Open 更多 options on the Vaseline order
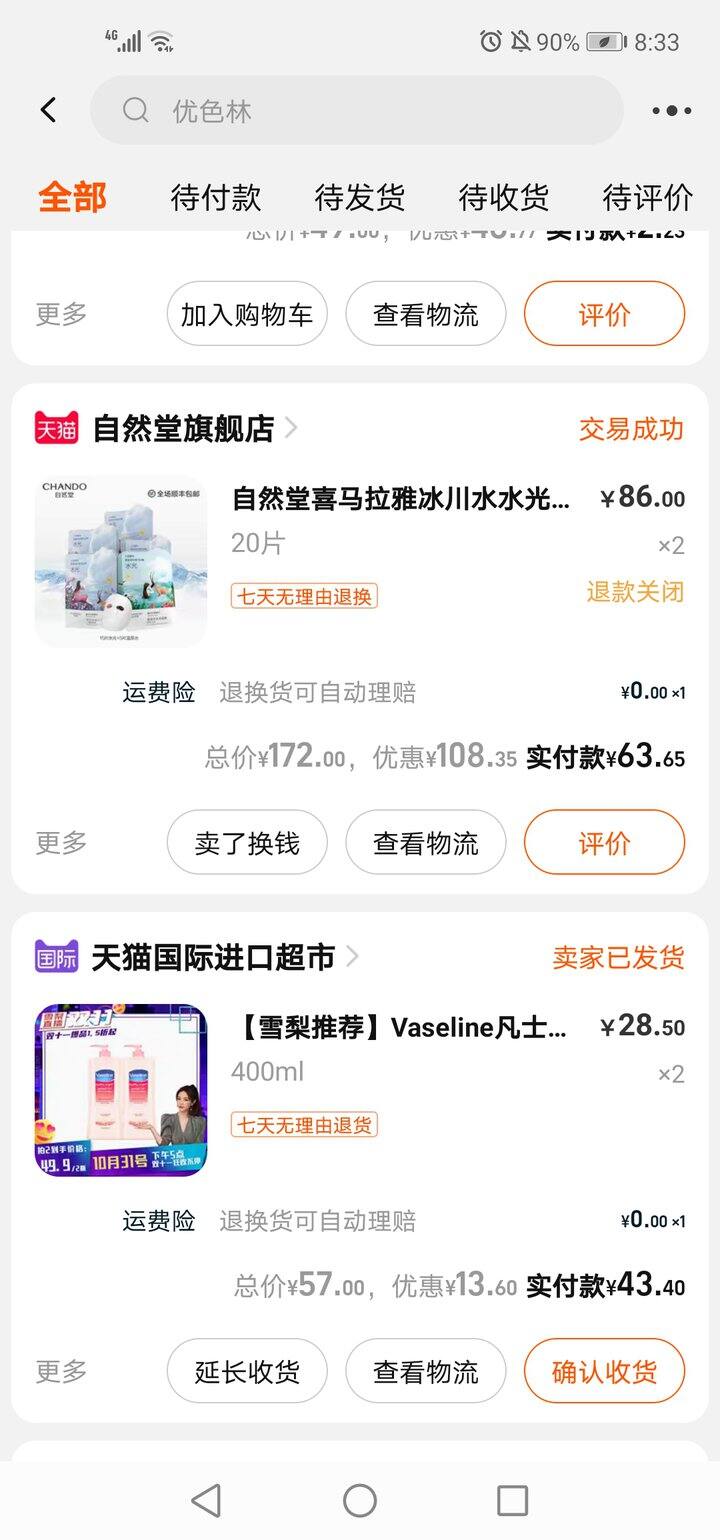 point(62,1371)
